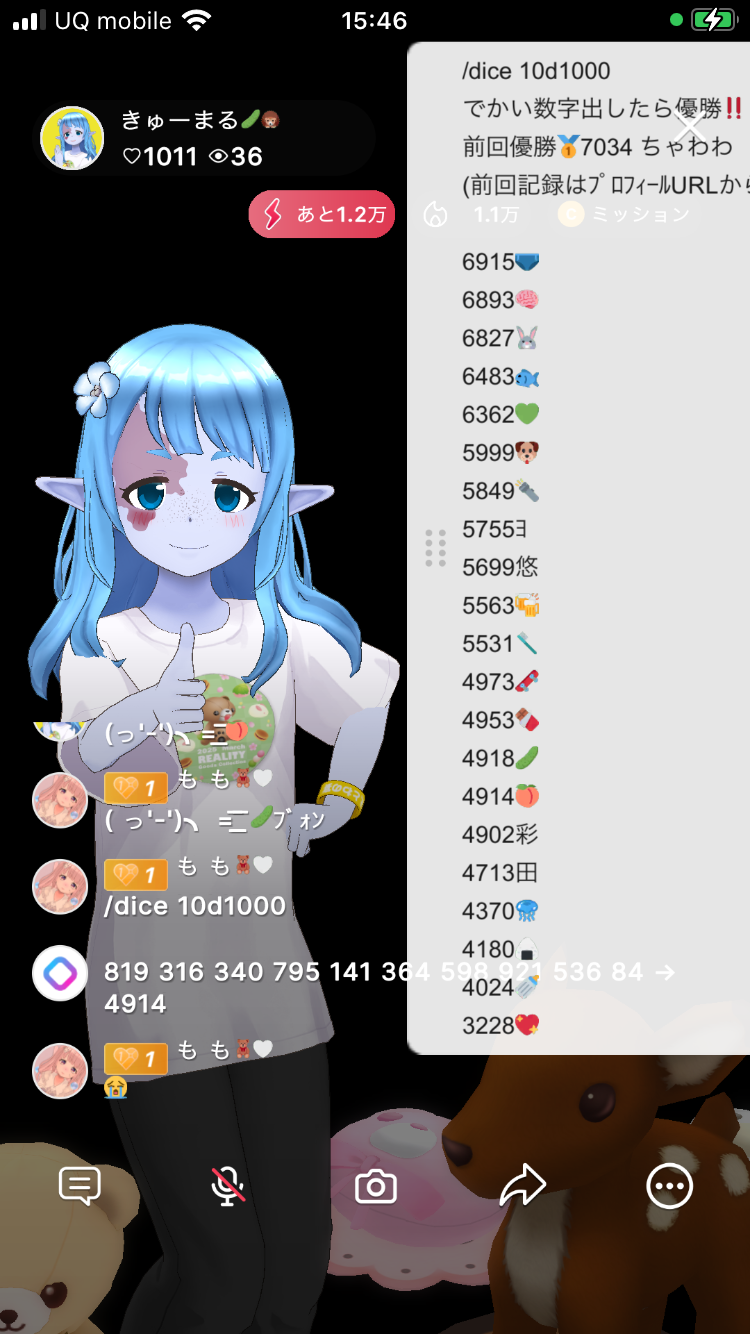
Task: Open streamer きゅーまる's profile
Action: coord(72,138)
